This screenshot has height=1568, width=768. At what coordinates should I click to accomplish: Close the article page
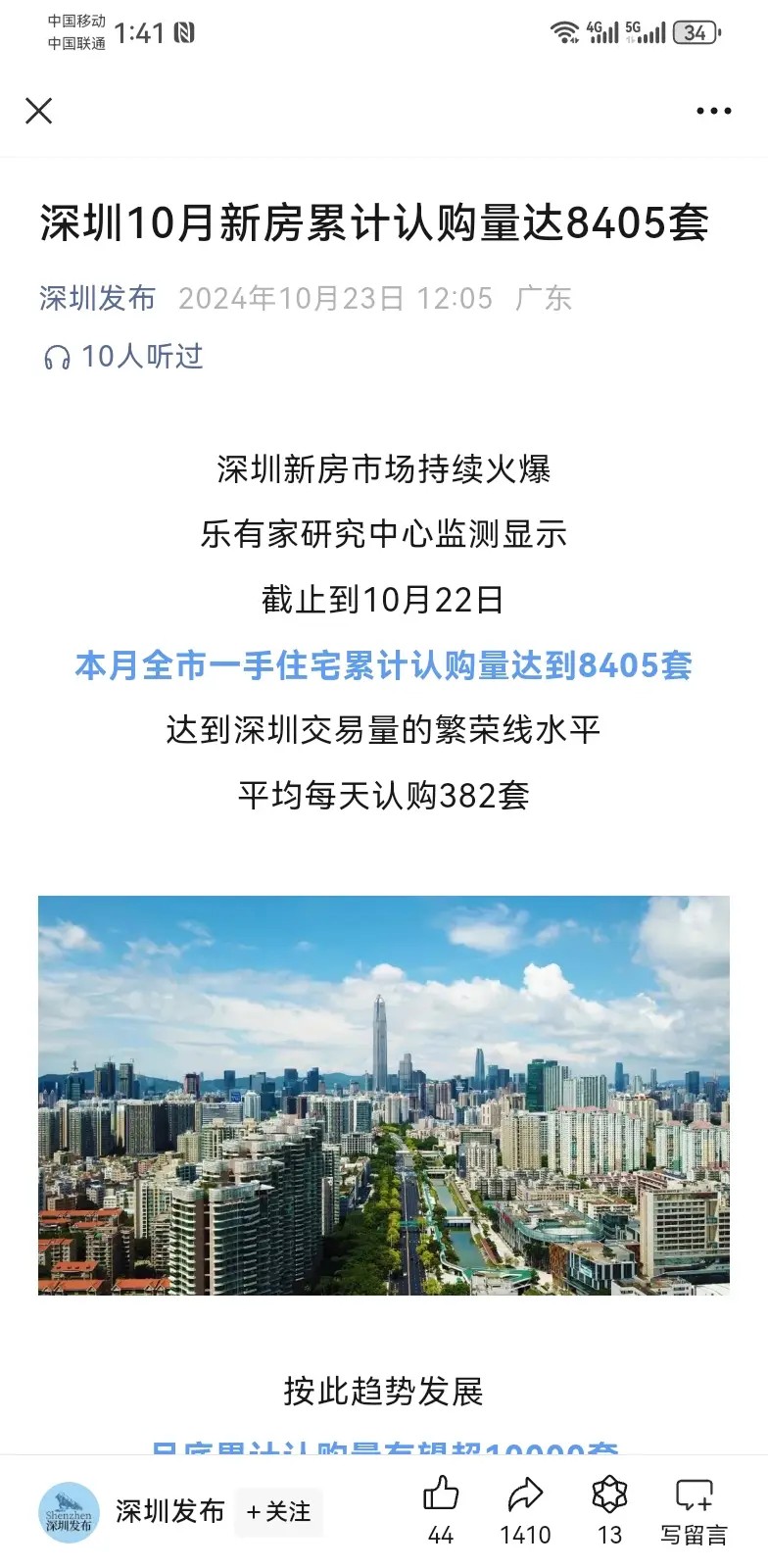tap(39, 111)
